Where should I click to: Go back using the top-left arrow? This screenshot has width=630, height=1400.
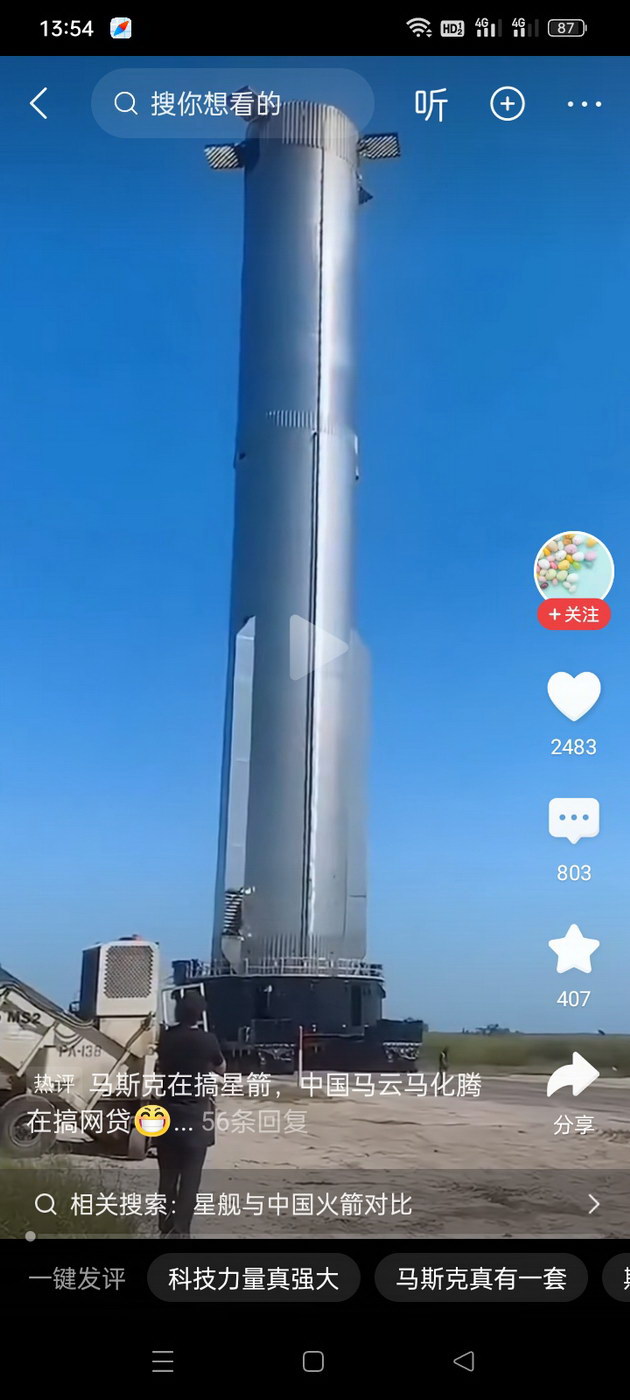[38, 104]
